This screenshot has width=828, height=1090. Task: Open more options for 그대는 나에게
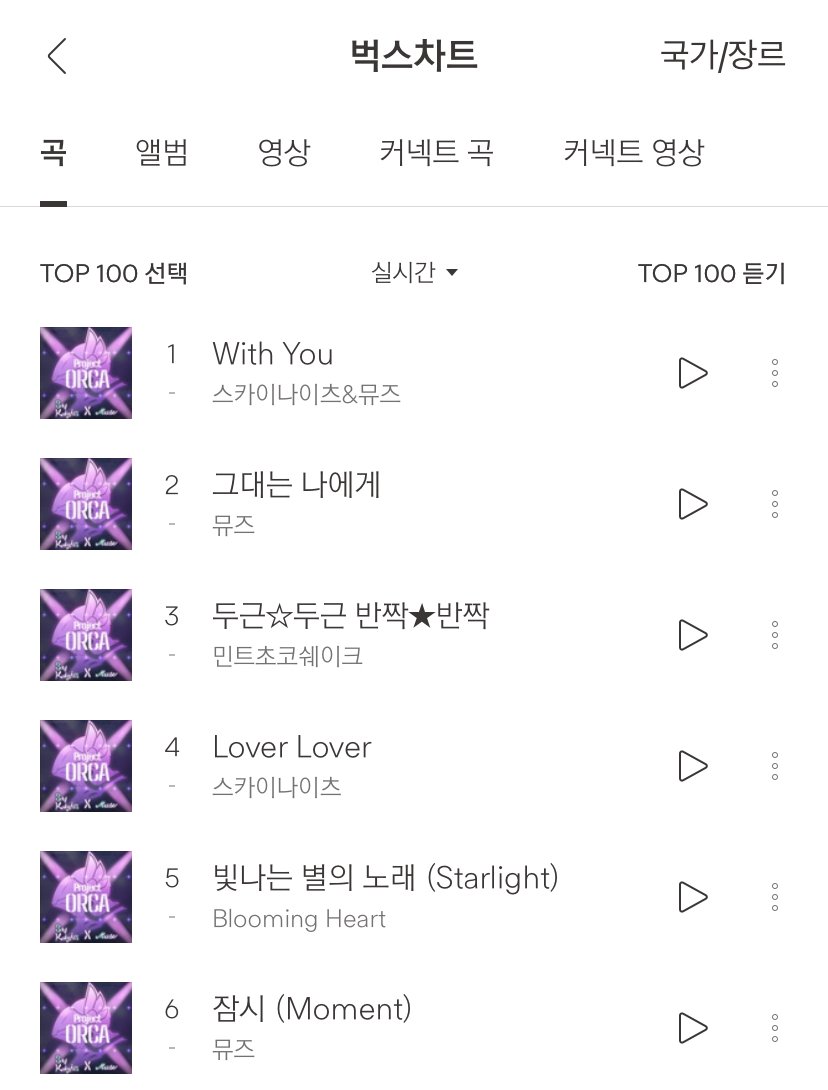[775, 504]
